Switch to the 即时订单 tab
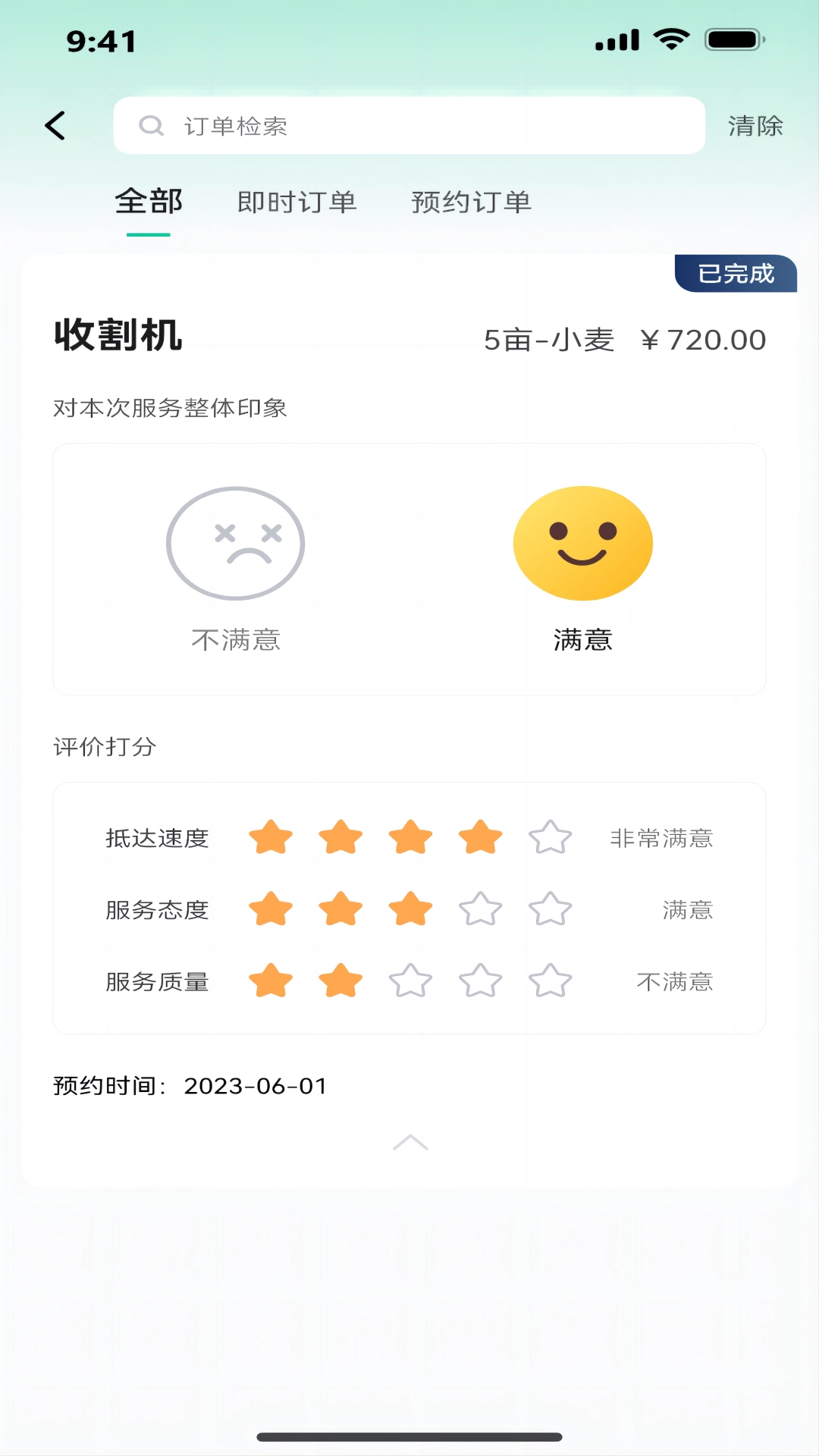 (297, 202)
